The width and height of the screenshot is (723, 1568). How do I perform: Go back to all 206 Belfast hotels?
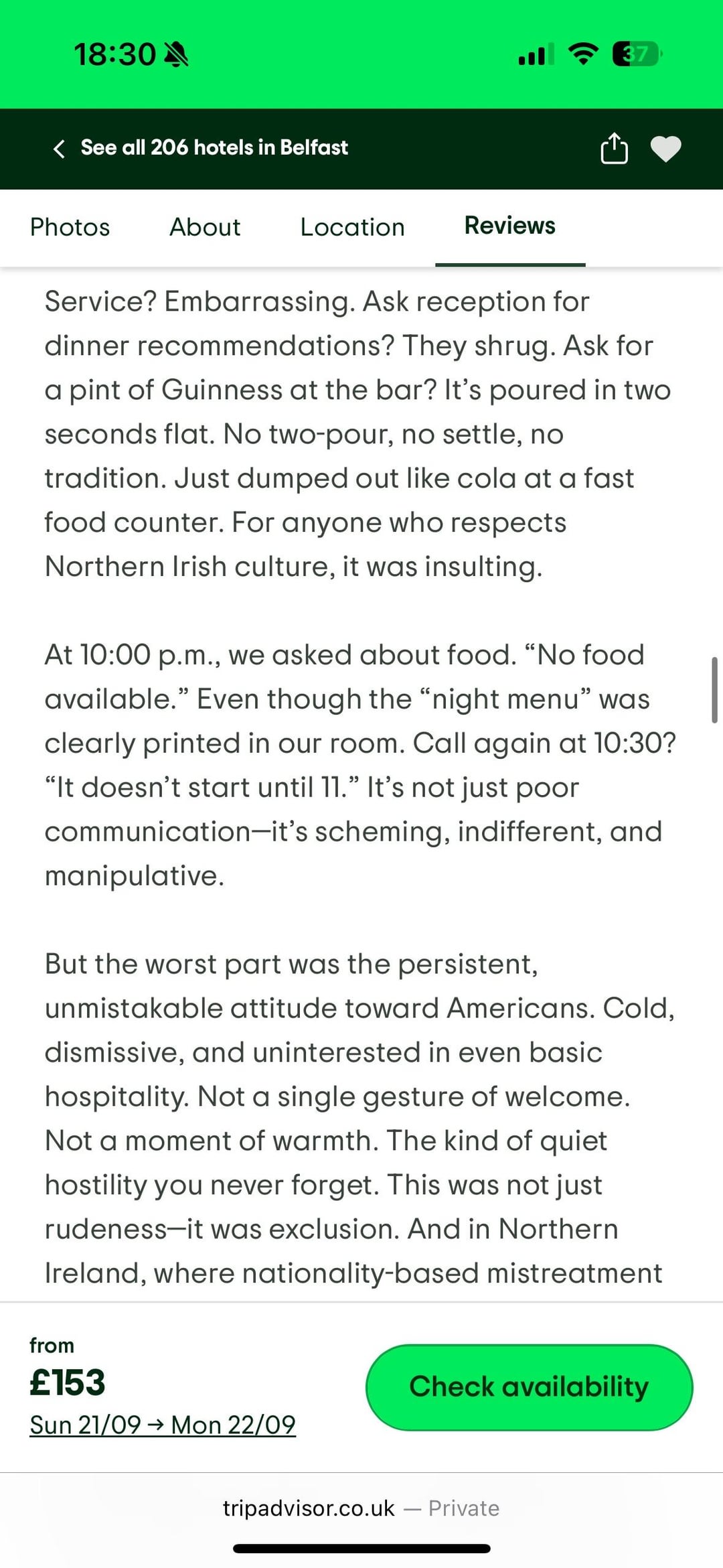tap(201, 148)
